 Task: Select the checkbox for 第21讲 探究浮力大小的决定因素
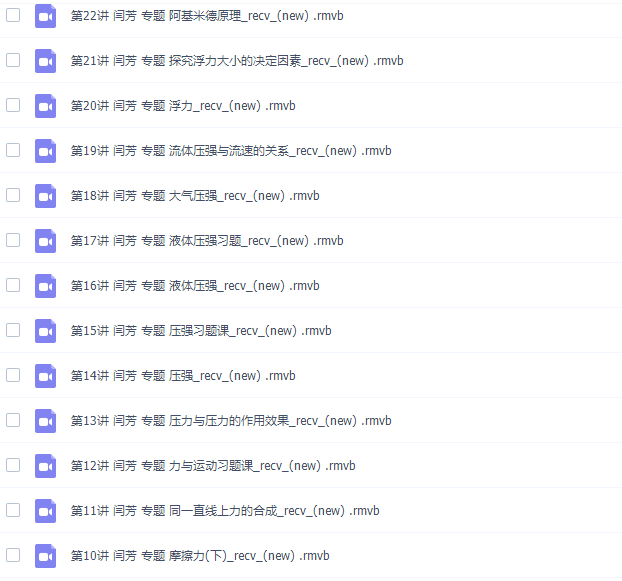pos(13,60)
